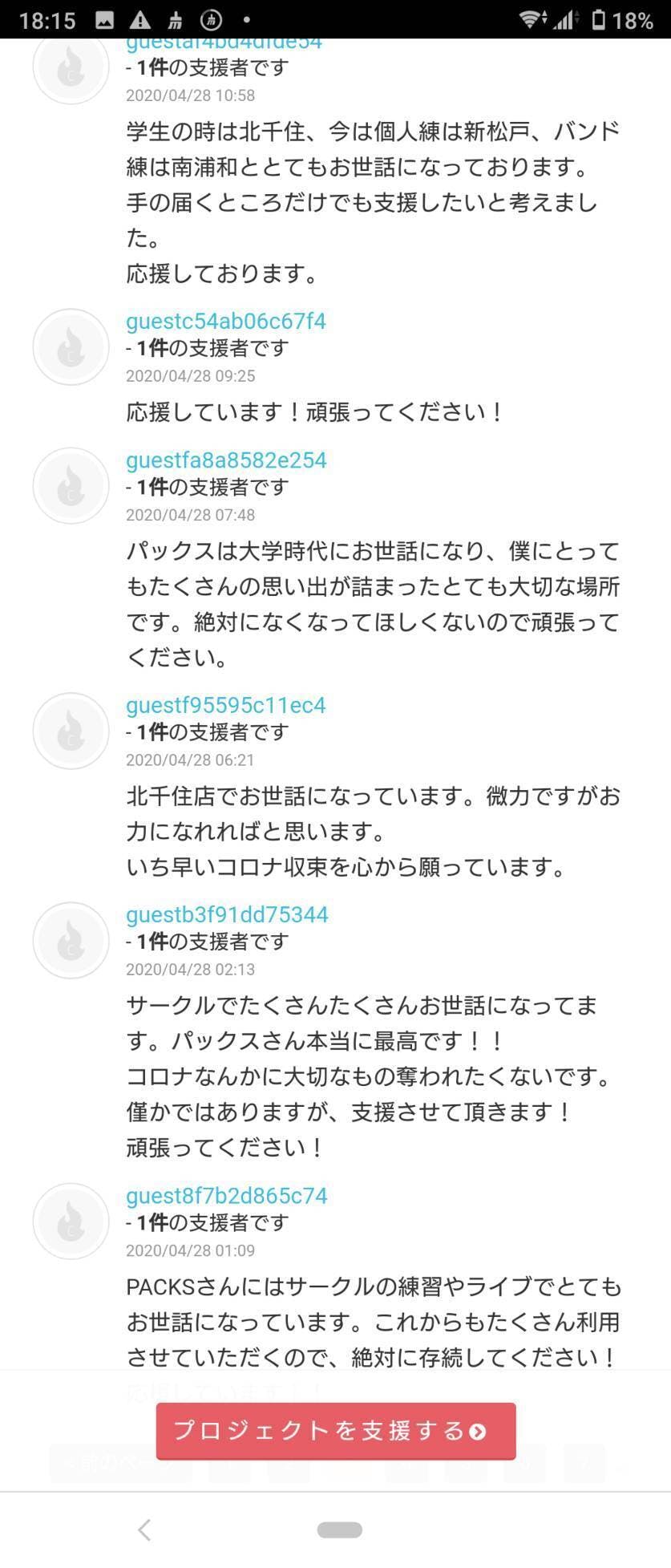Open guestc54ab06c67f4 profile link
Viewport: 671px width, 1568px height.
tap(226, 322)
